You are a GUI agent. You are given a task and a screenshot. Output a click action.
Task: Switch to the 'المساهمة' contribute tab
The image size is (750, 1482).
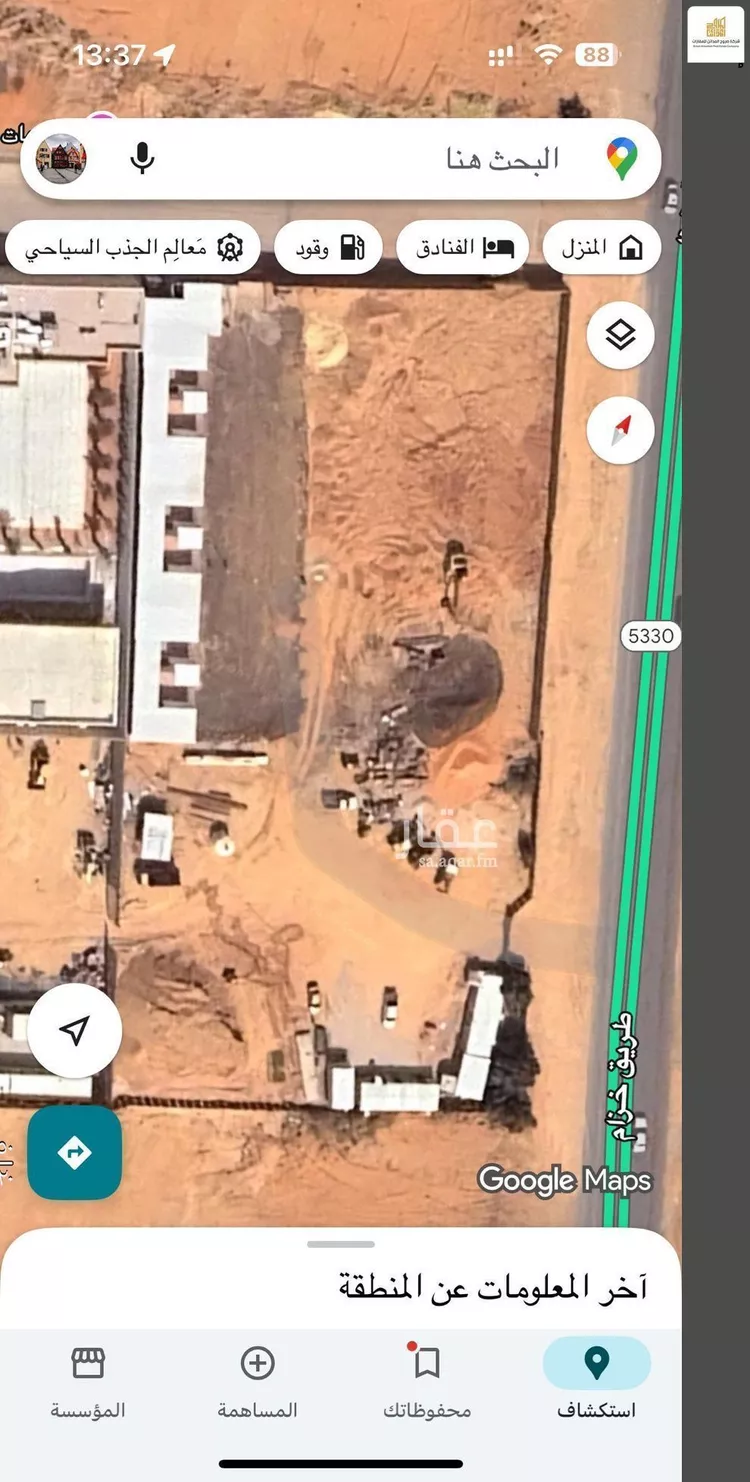pyautogui.click(x=257, y=1381)
